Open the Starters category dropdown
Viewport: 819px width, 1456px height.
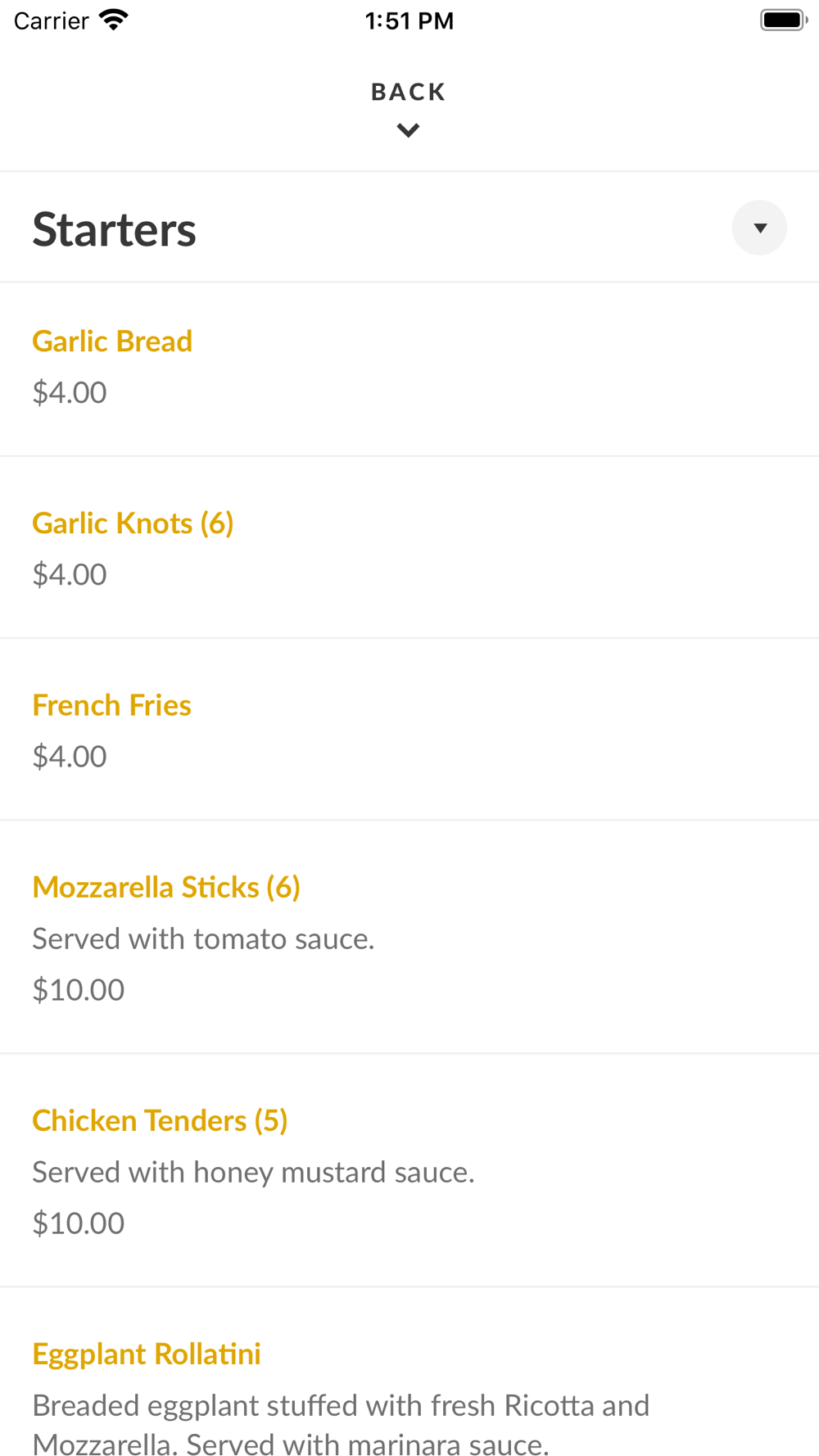[759, 228]
